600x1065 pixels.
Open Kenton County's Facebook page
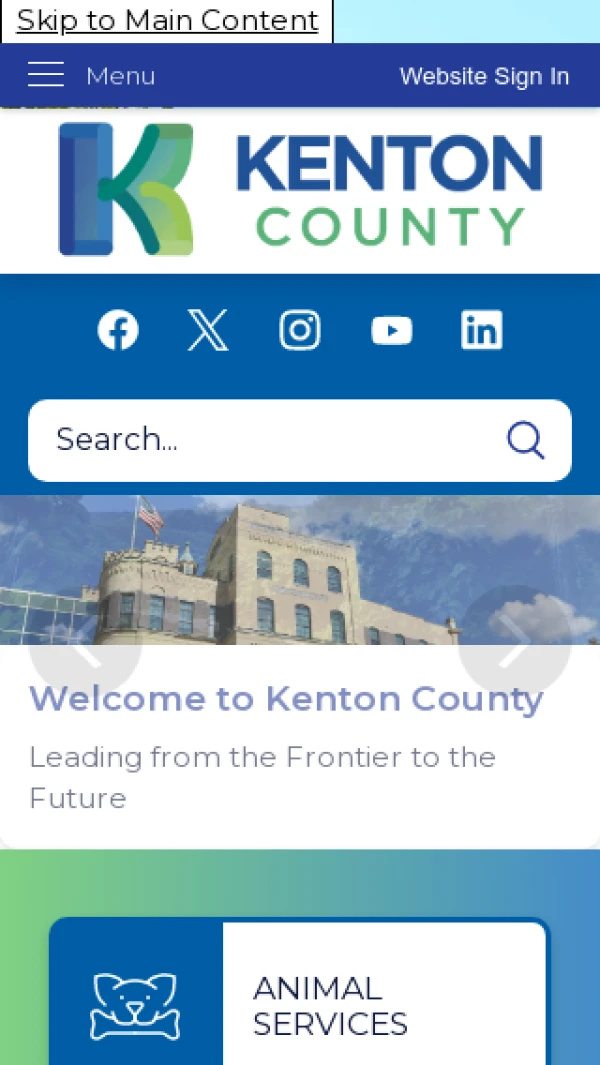pos(118,330)
